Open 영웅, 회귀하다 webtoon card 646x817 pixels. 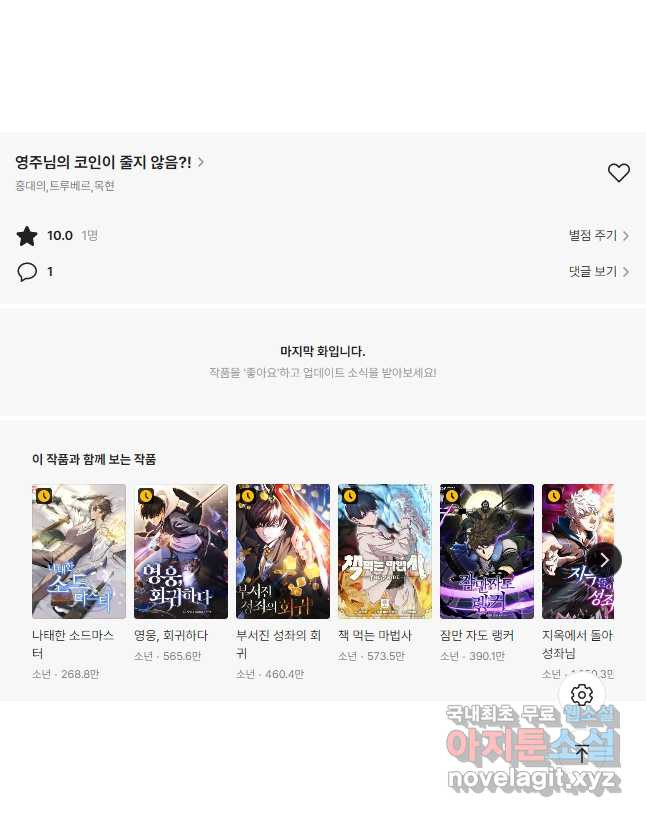(181, 552)
